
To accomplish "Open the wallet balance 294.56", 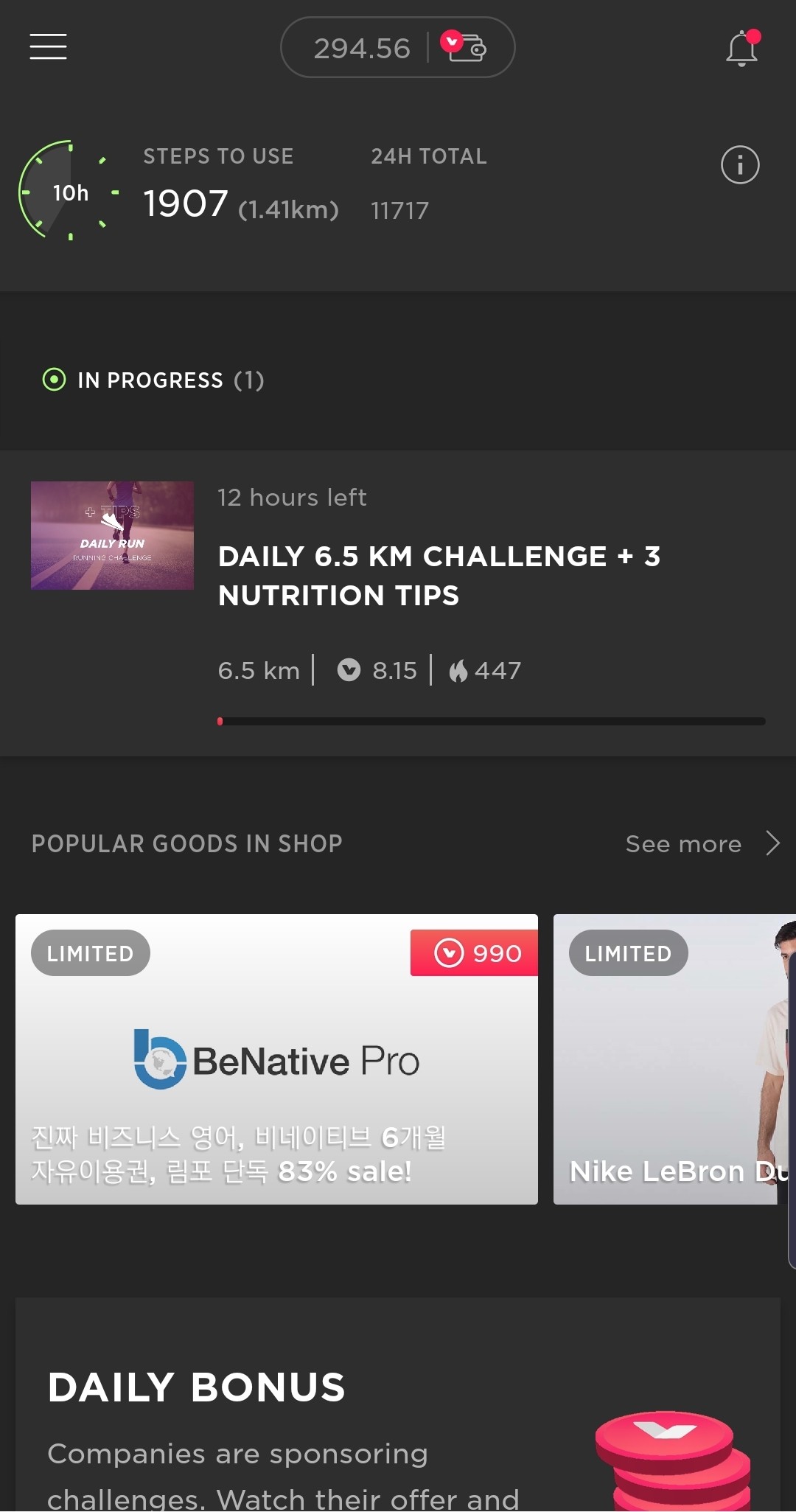I will pyautogui.click(x=397, y=48).
